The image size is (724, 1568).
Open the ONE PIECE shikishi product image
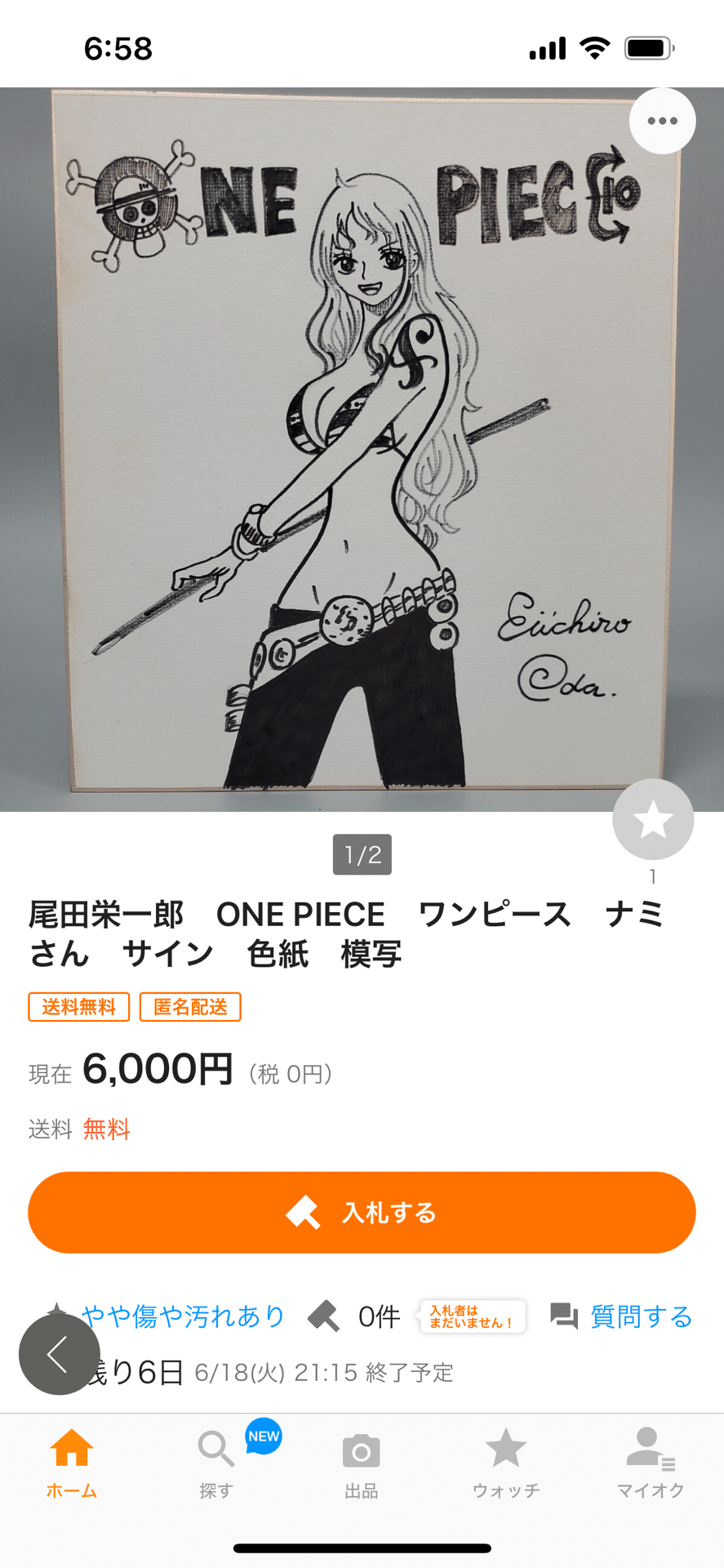[362, 449]
